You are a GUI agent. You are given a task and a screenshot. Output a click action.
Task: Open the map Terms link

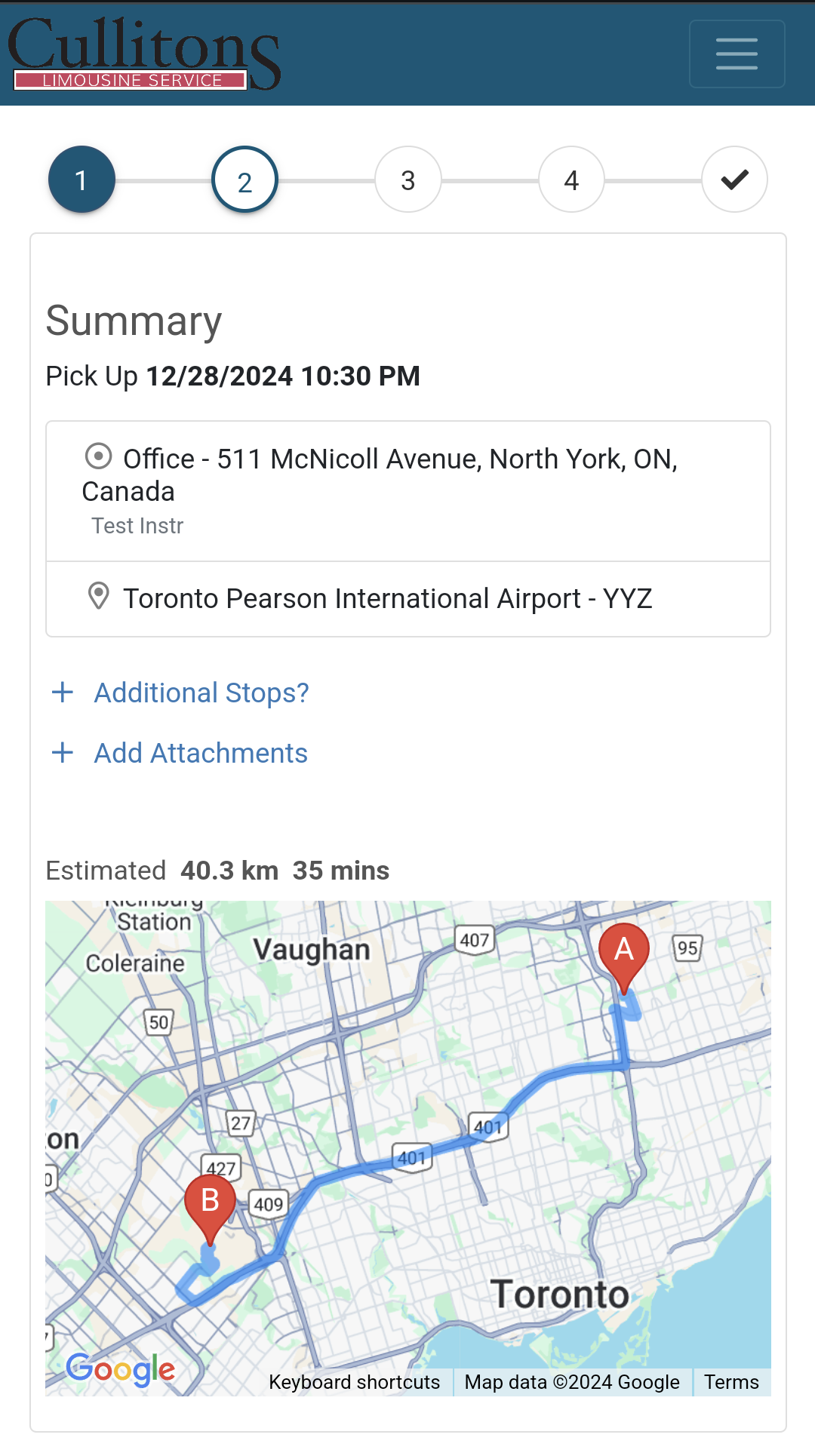click(731, 1382)
